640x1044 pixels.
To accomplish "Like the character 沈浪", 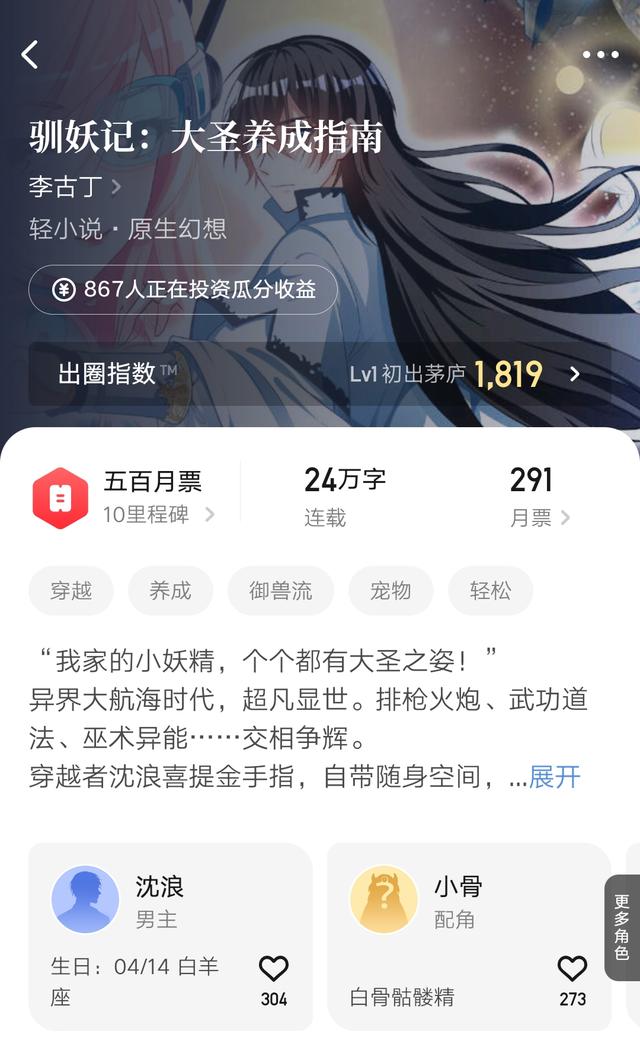I will coord(273,970).
